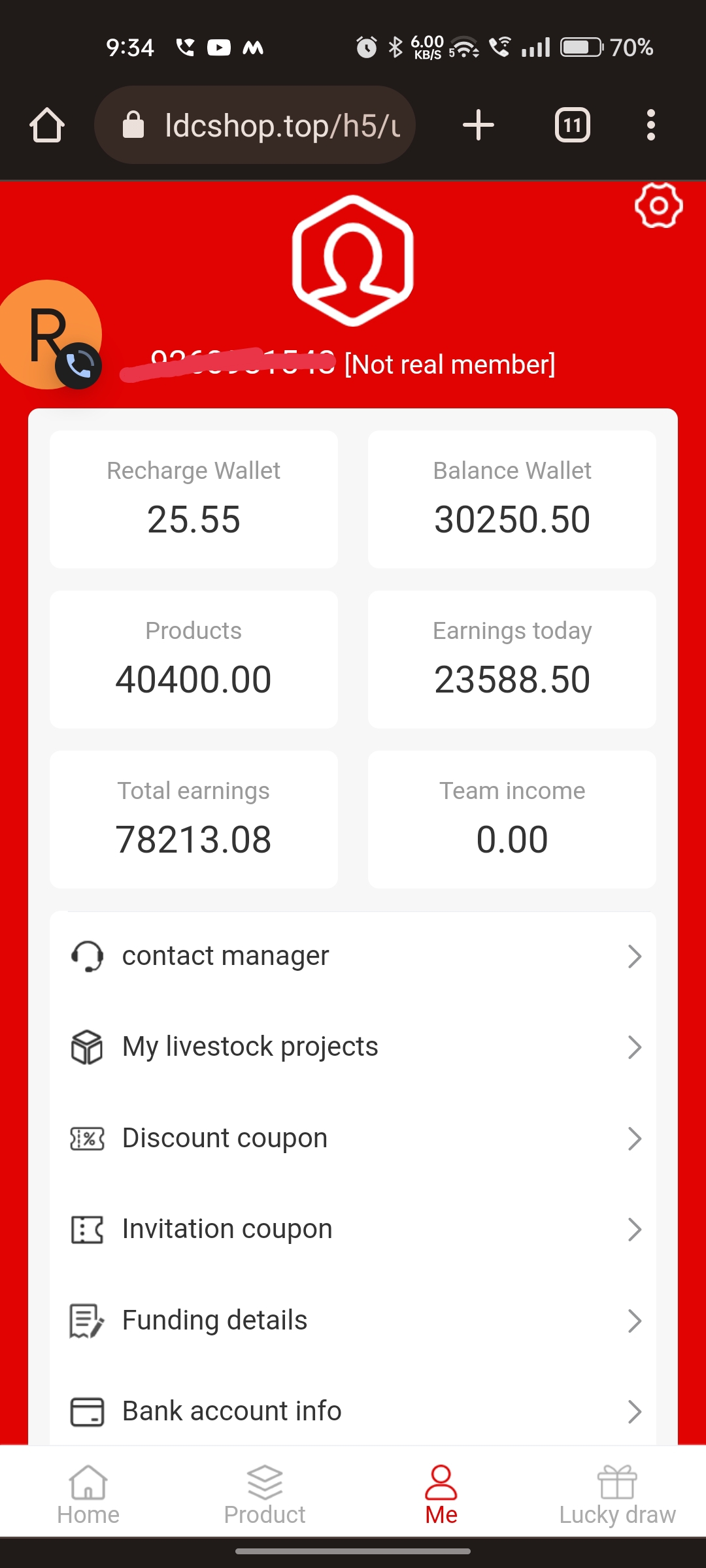View Funding details

[353, 1320]
